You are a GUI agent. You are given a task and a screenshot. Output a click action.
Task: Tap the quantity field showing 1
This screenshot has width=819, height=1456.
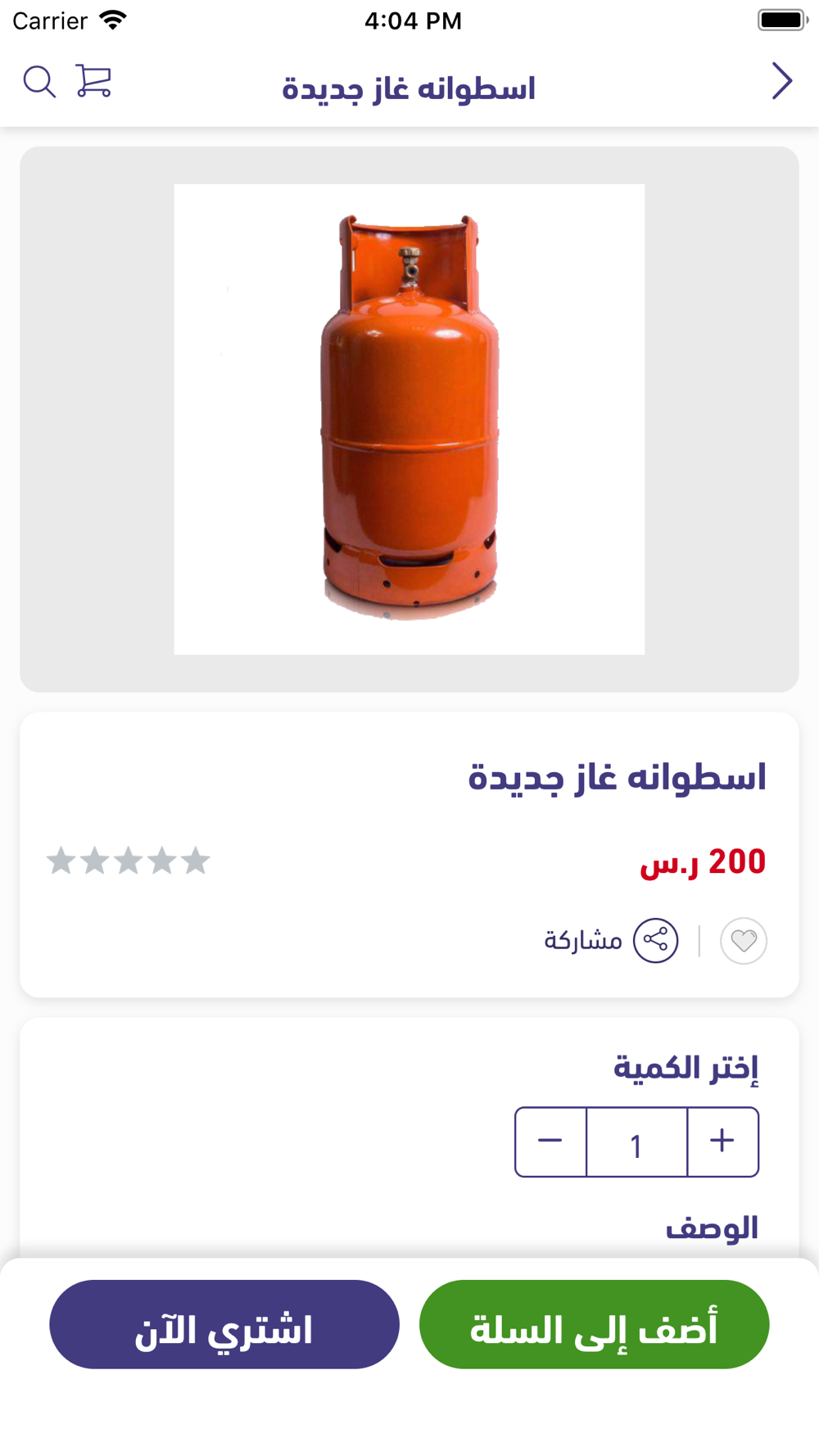pyautogui.click(x=636, y=1143)
